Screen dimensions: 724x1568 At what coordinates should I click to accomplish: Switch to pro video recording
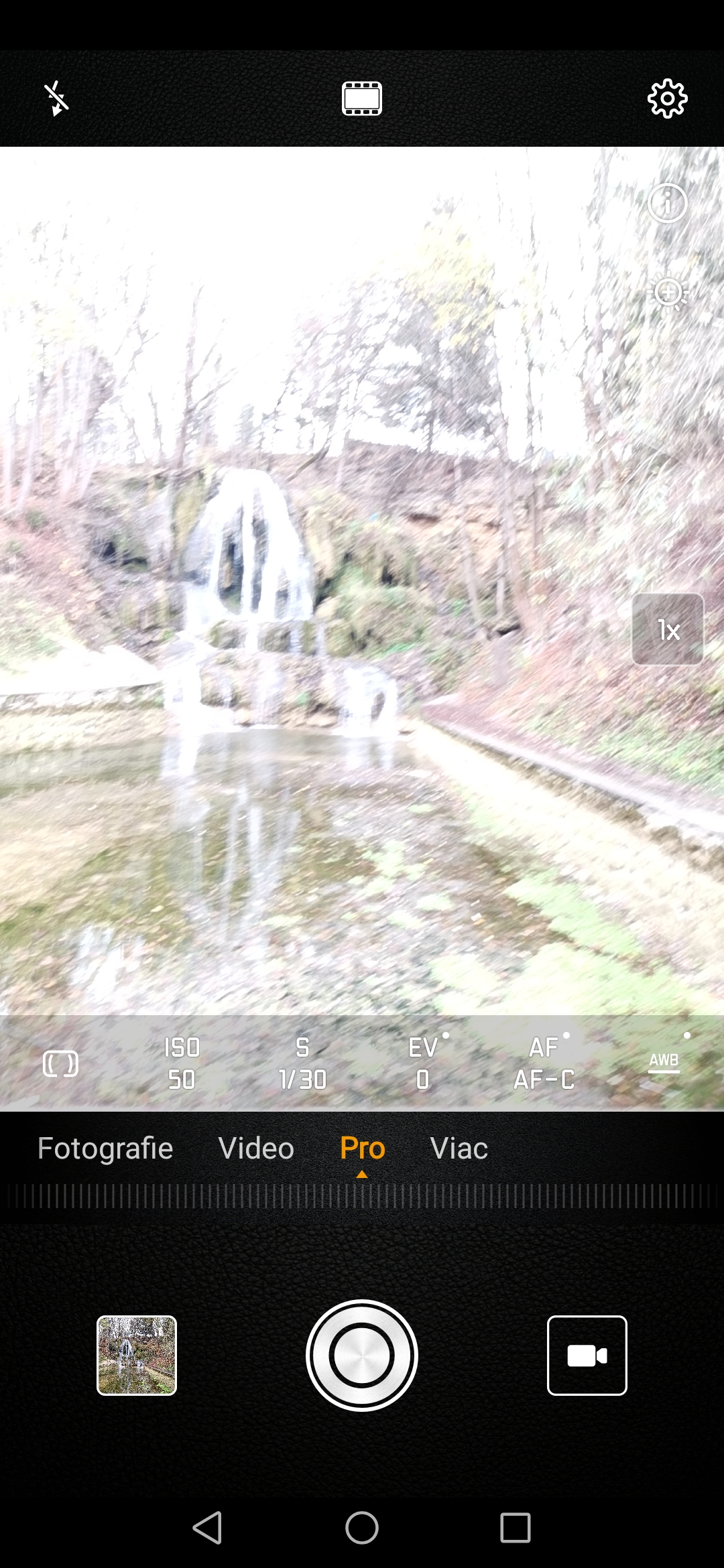(x=587, y=1356)
